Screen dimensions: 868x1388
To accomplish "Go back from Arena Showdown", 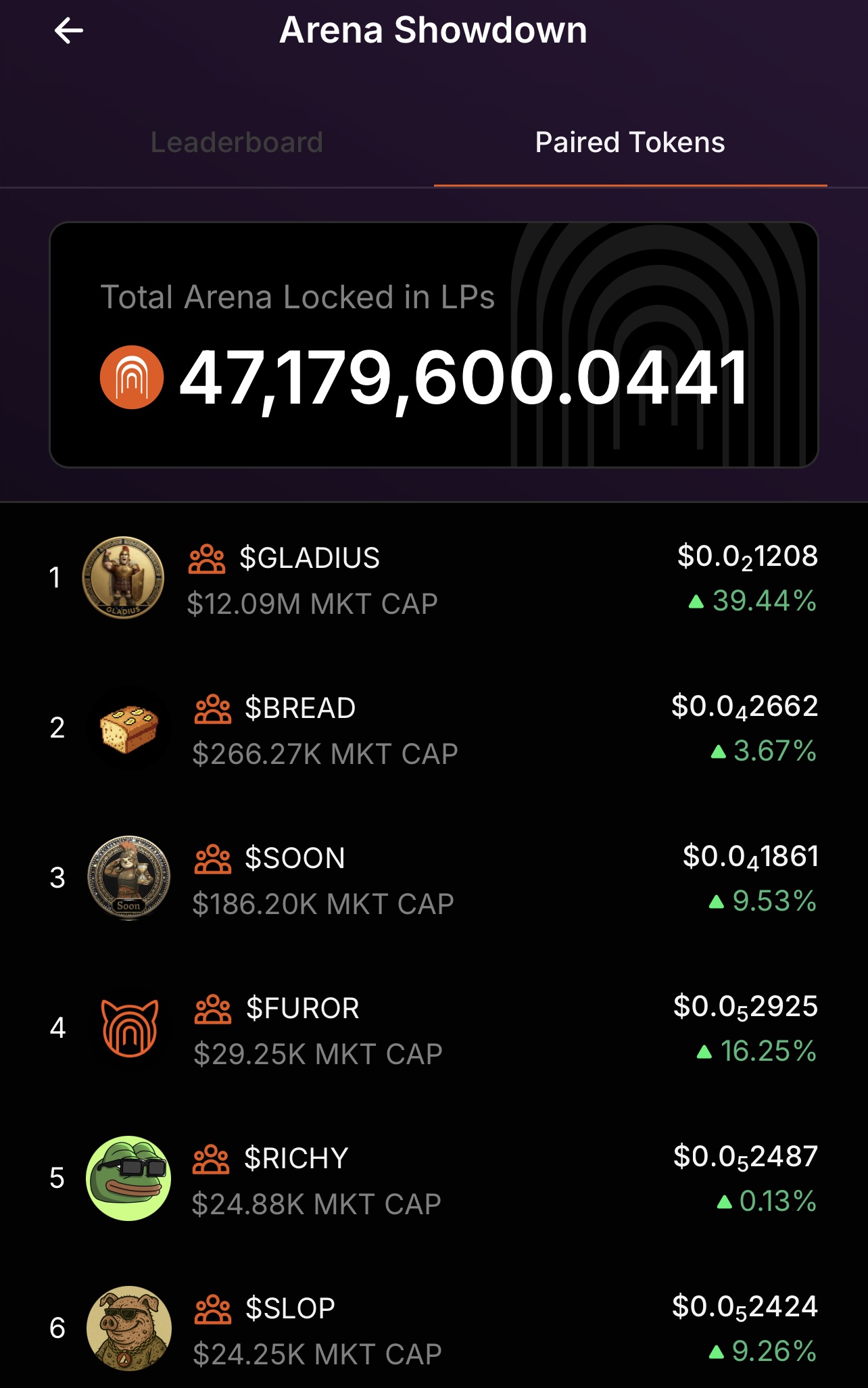I will coord(68,31).
